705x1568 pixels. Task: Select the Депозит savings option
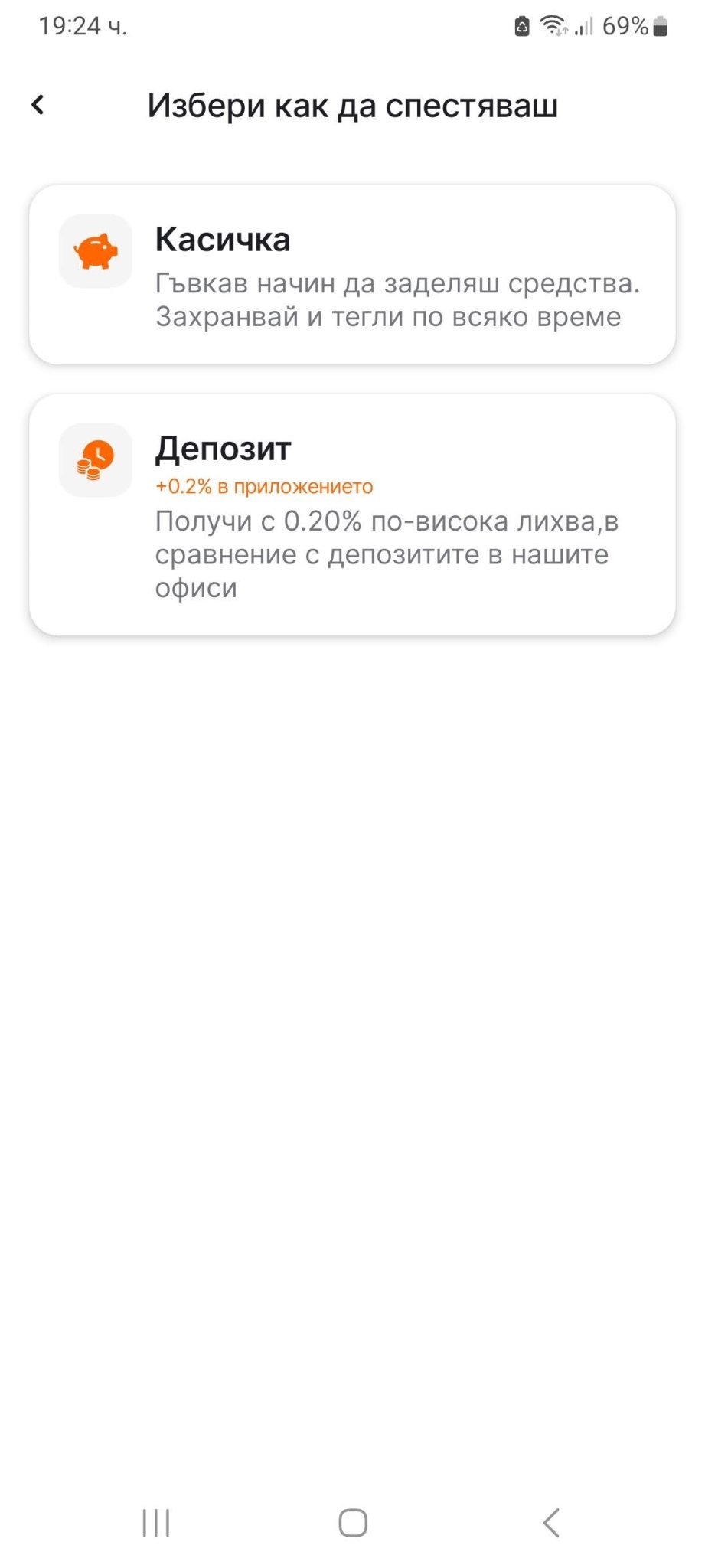tap(352, 514)
